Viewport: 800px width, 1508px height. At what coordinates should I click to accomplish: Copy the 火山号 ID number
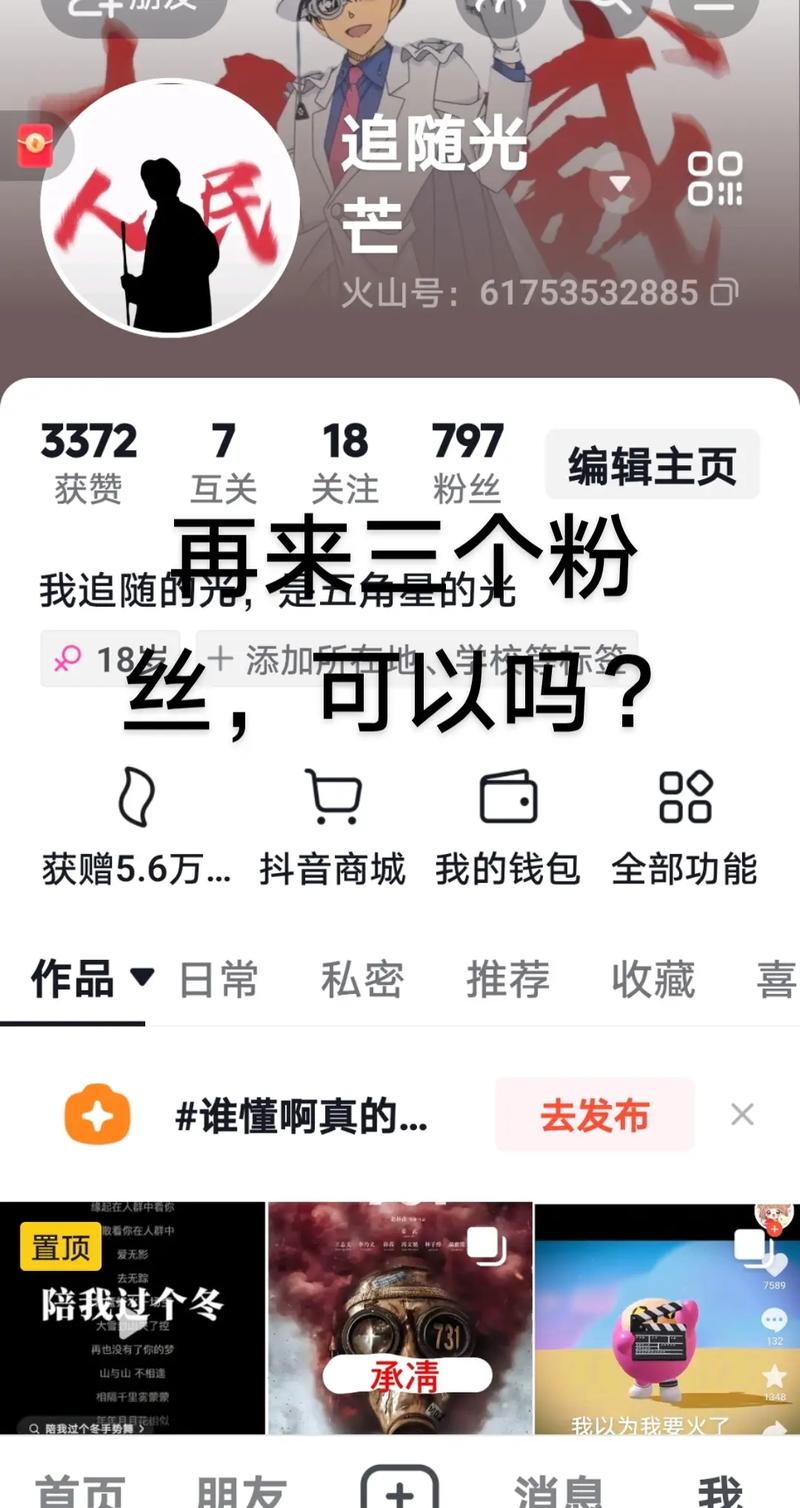(x=724, y=292)
